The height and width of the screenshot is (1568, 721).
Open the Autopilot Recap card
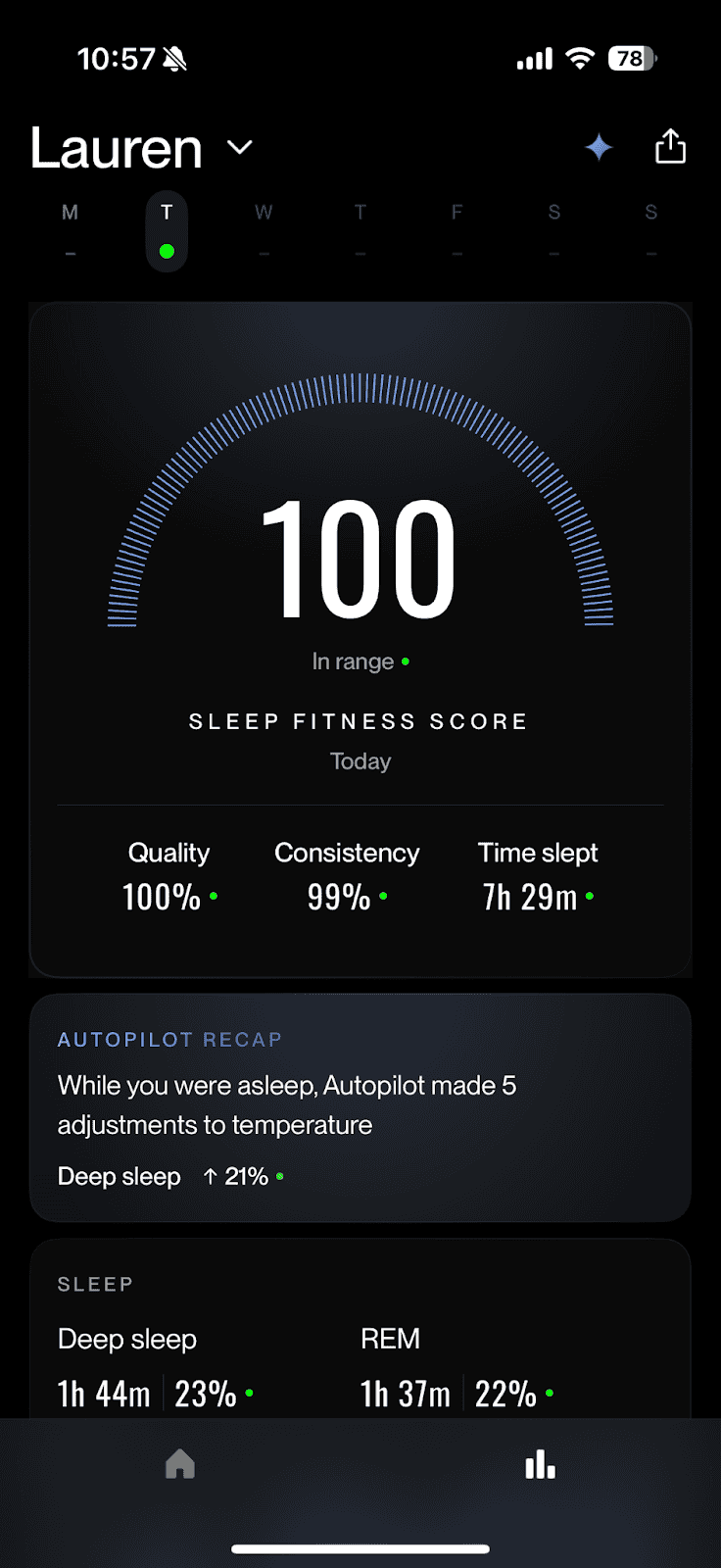(x=360, y=1107)
